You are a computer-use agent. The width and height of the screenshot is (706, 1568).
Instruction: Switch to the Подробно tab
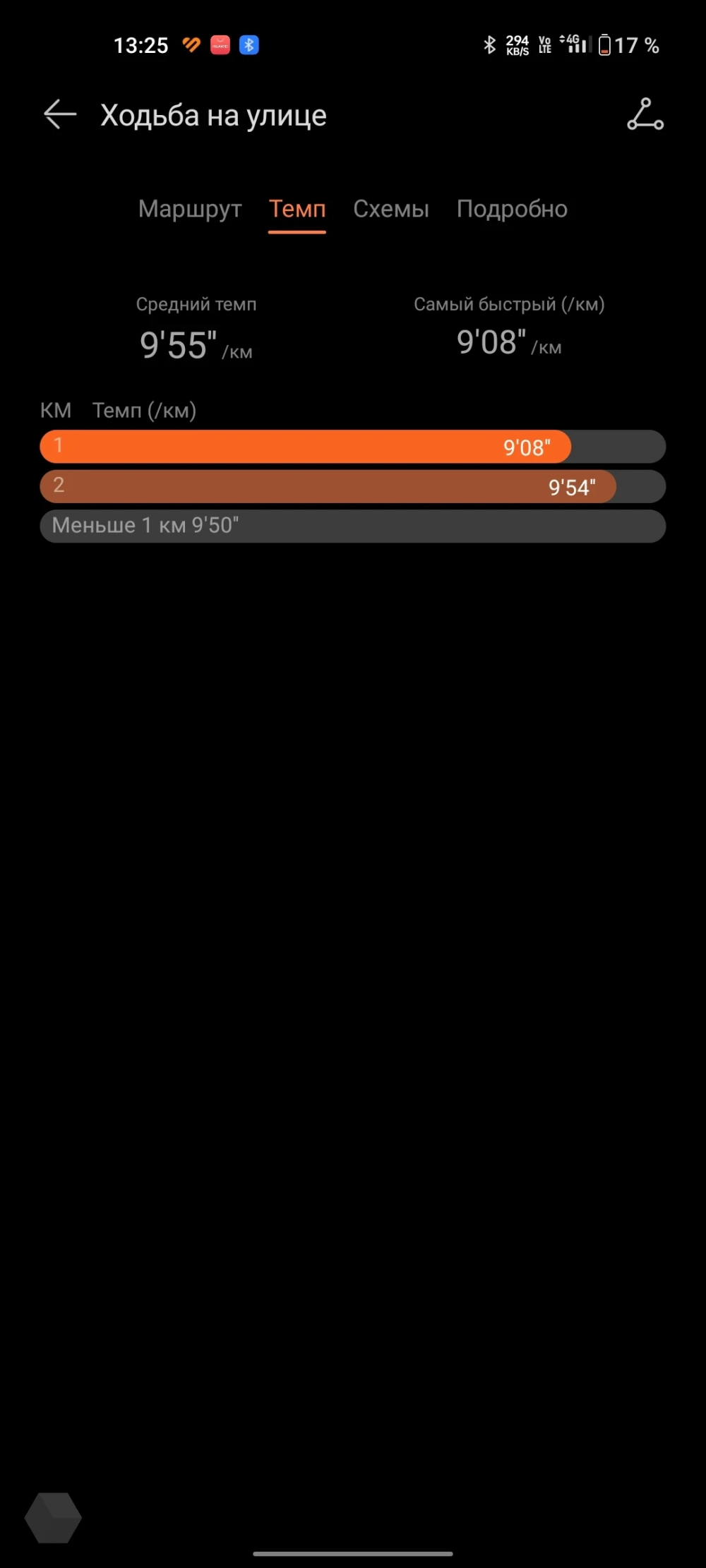pyautogui.click(x=512, y=209)
